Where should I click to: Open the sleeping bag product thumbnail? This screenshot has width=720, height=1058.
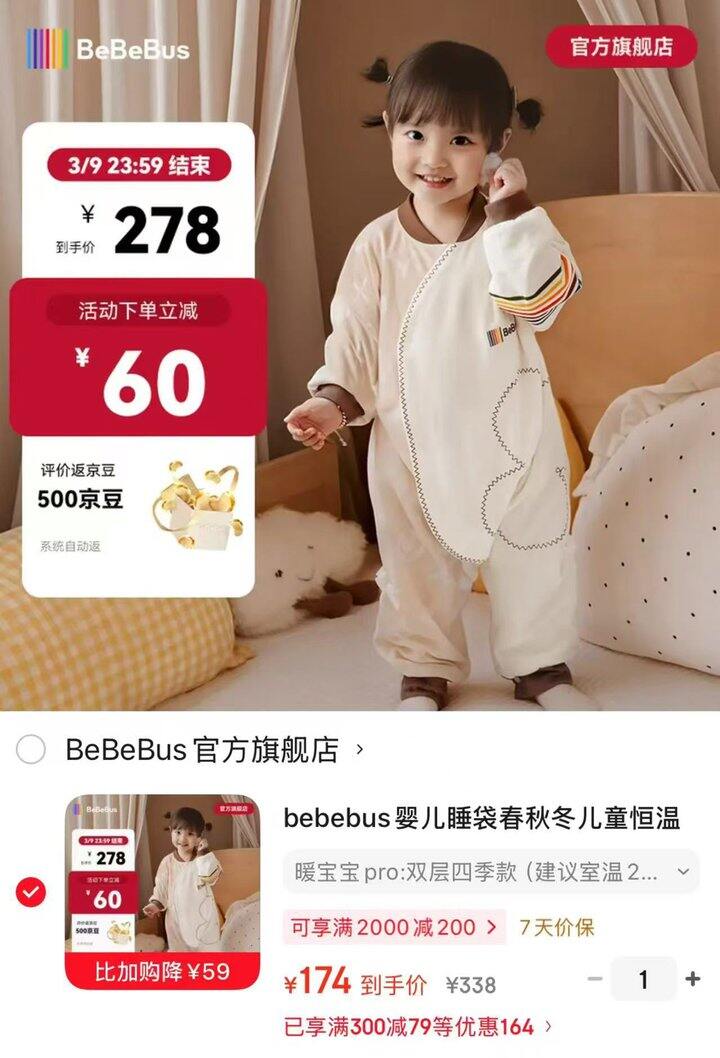click(x=163, y=892)
